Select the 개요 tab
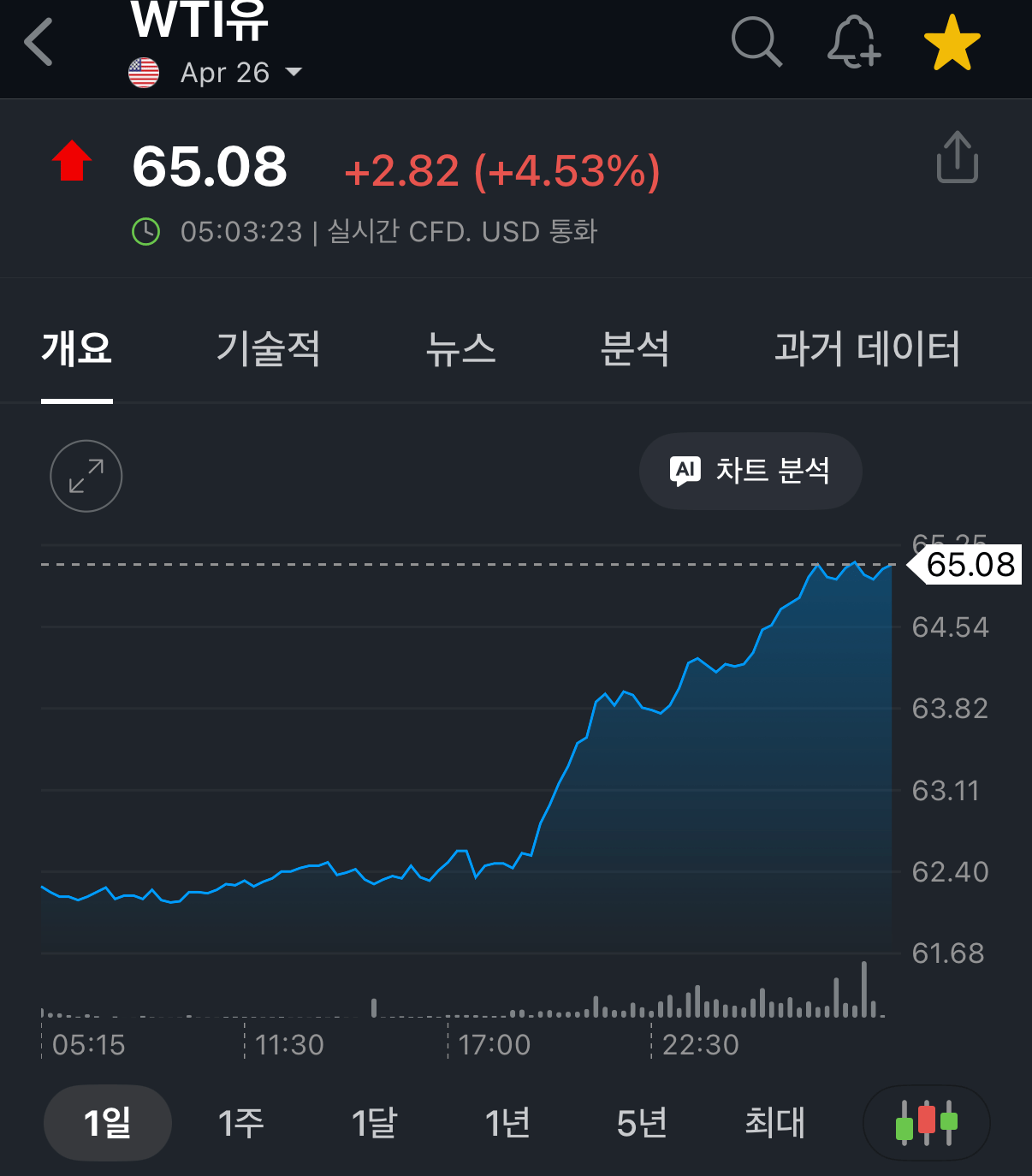The width and height of the screenshot is (1032, 1176). [77, 349]
